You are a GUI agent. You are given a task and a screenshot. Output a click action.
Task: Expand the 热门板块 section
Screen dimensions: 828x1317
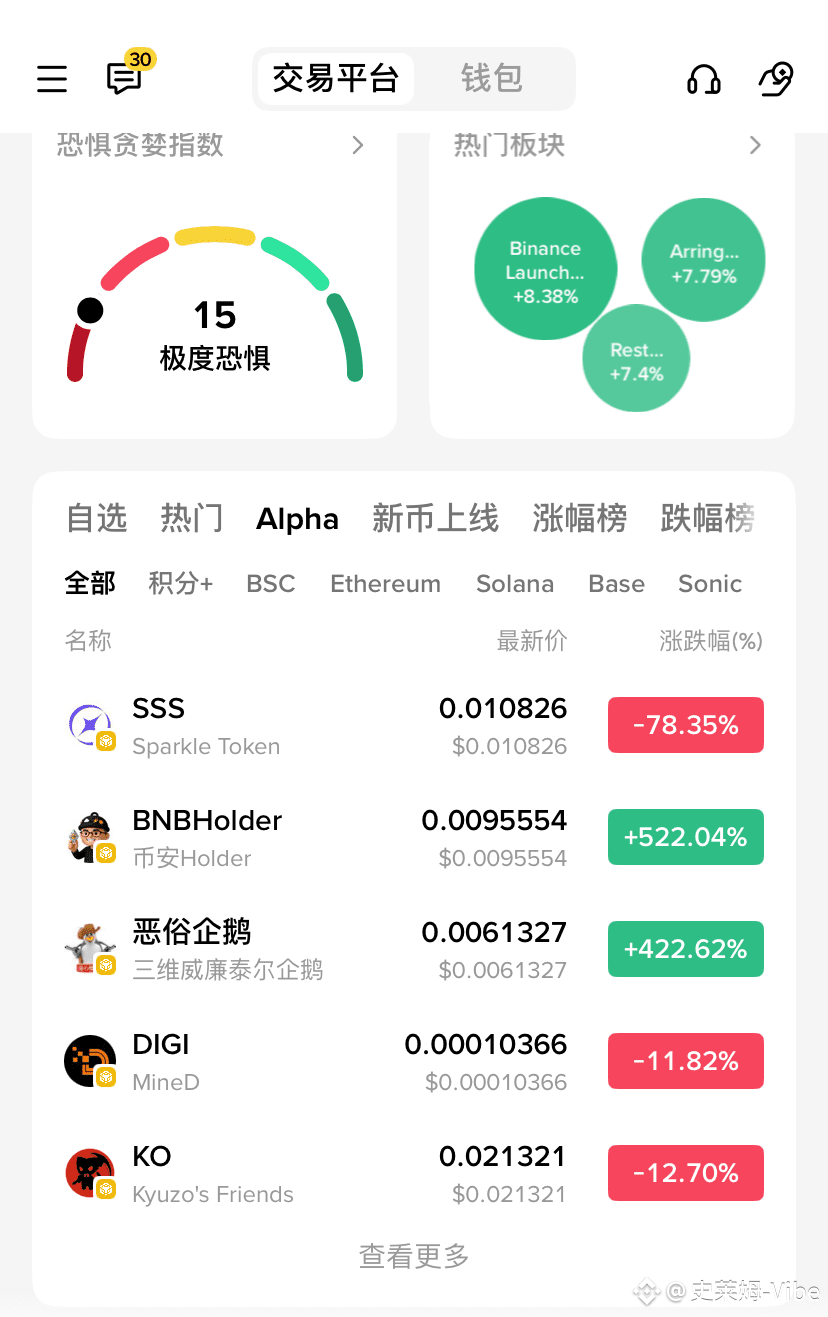pyautogui.click(x=755, y=146)
